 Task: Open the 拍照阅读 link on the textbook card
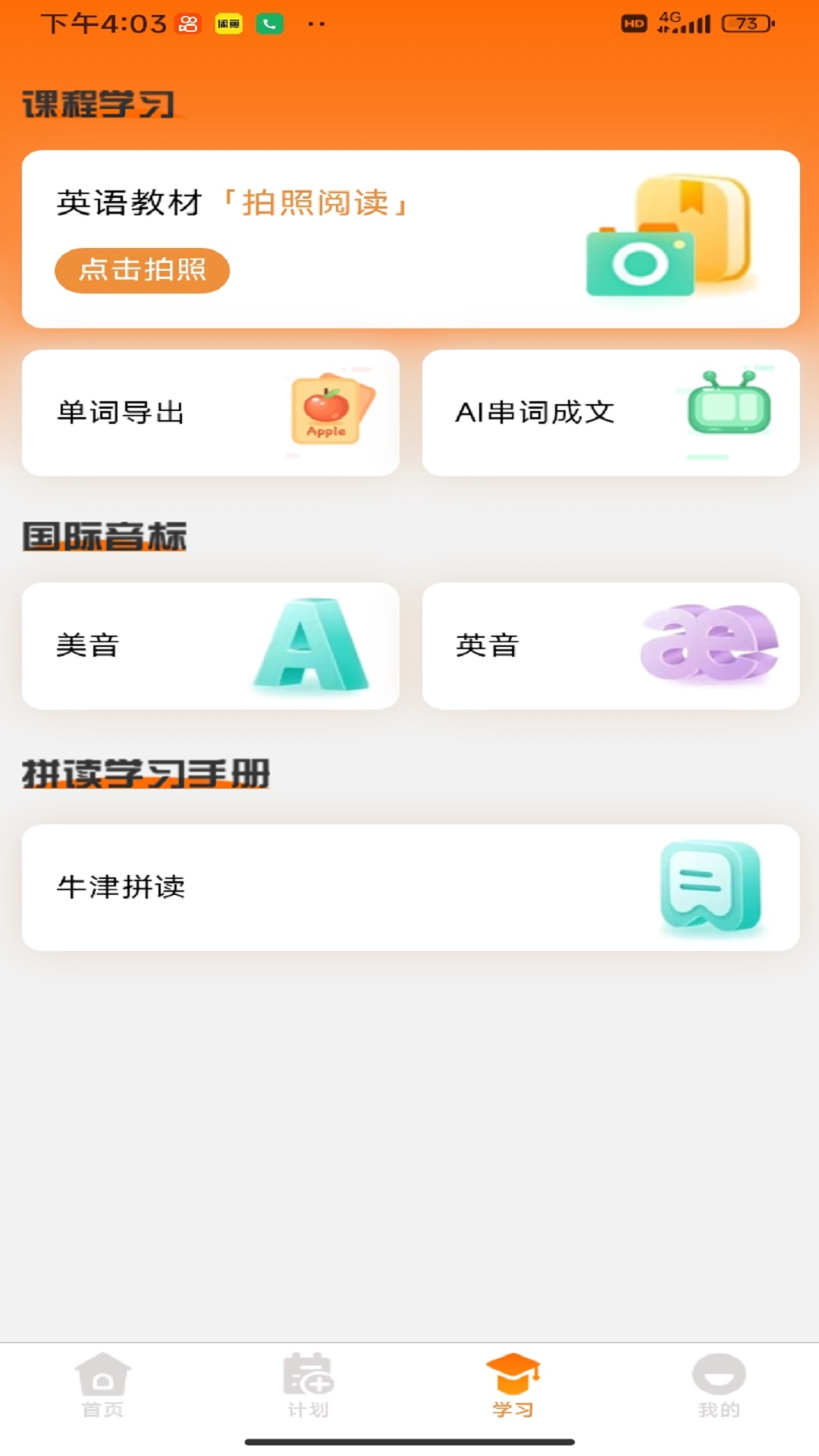tap(318, 204)
